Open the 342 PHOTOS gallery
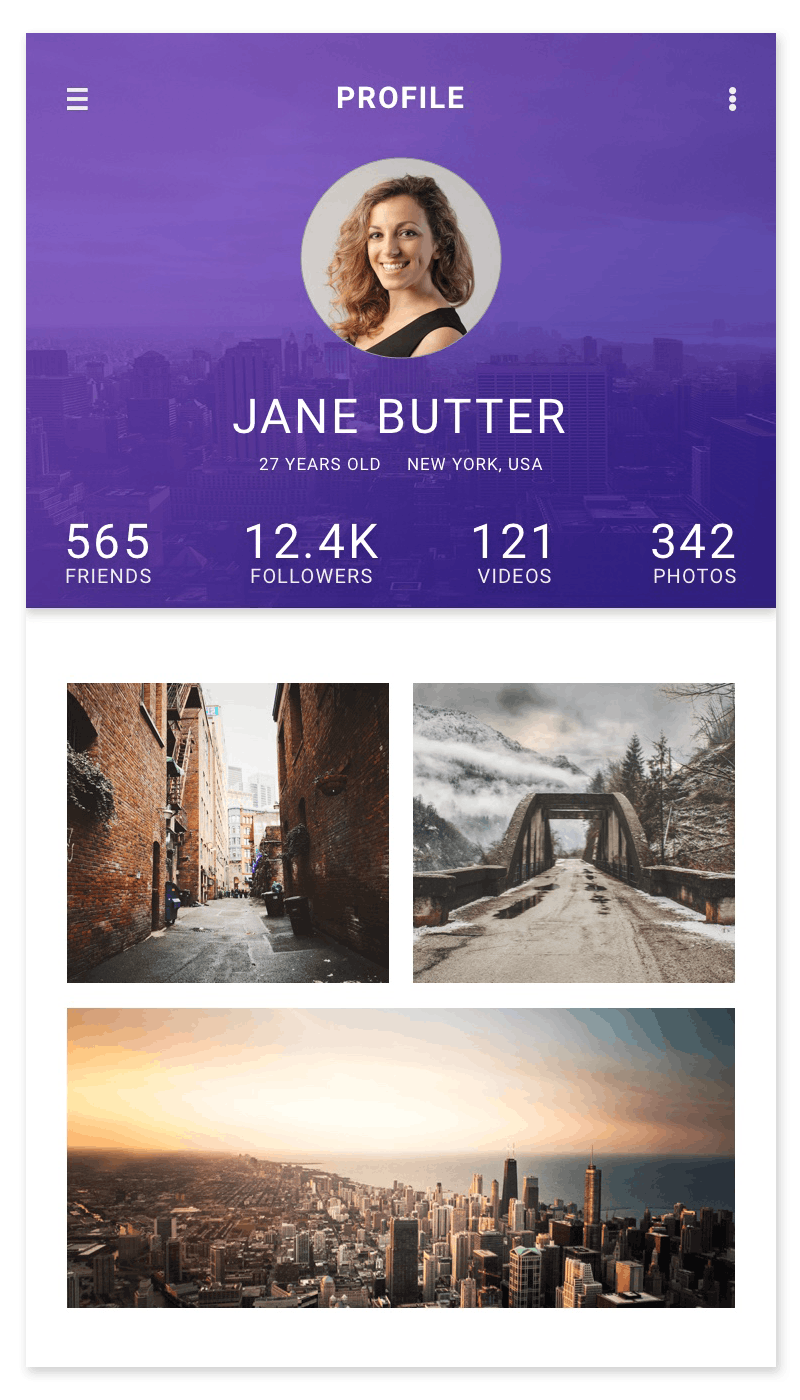Screen dimensions: 800x1400 click(x=694, y=542)
